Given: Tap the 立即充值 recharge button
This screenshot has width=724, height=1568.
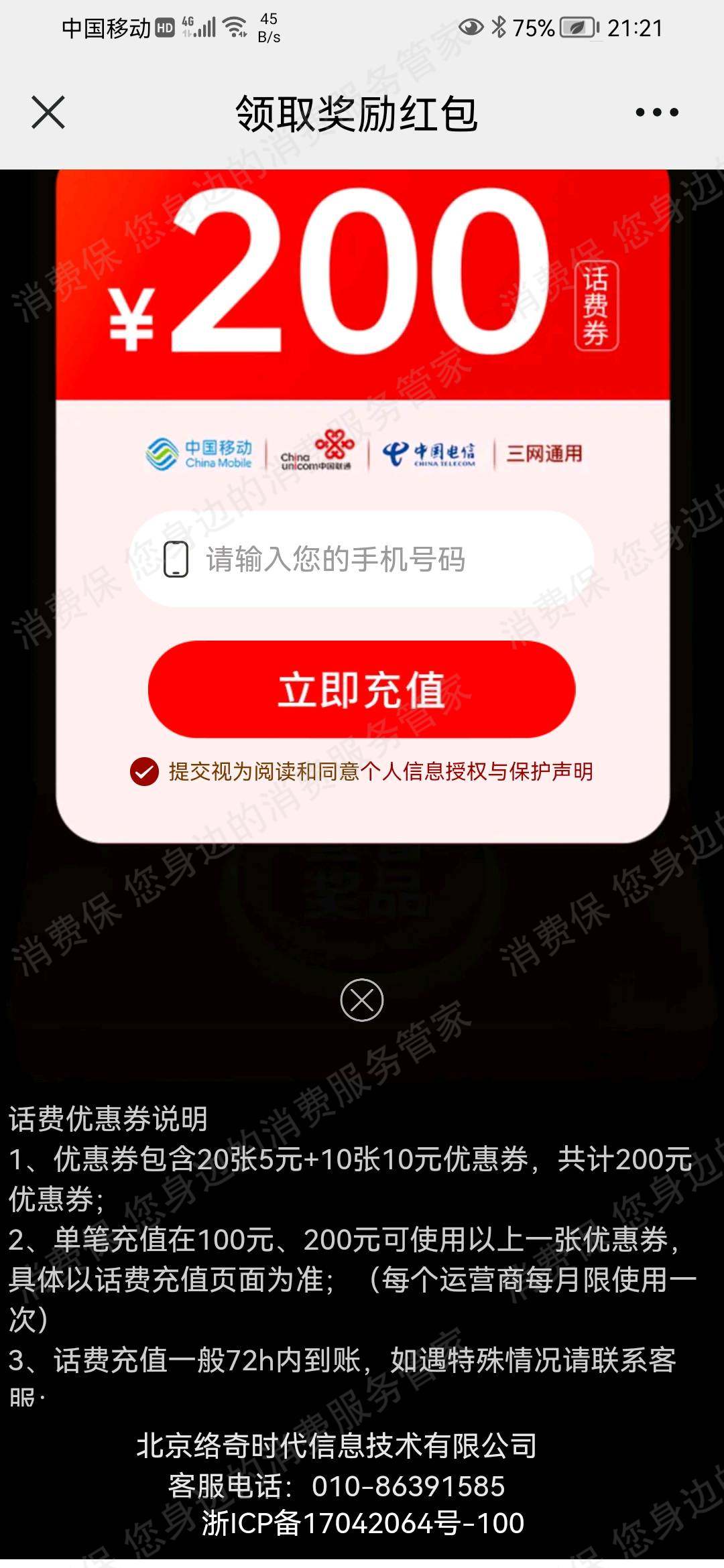Looking at the screenshot, I should click(362, 690).
